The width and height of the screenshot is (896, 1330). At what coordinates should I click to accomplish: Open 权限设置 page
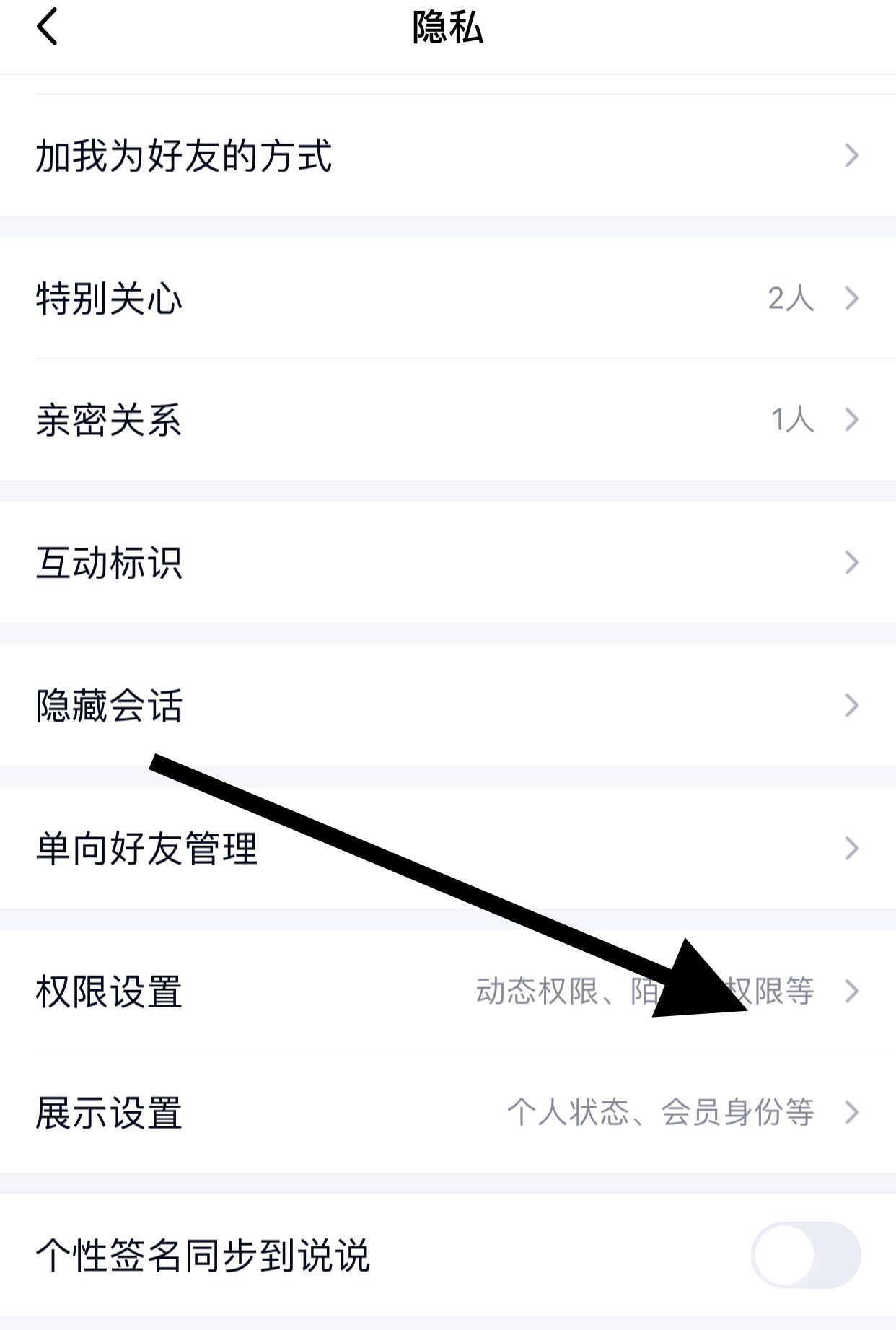[108, 992]
